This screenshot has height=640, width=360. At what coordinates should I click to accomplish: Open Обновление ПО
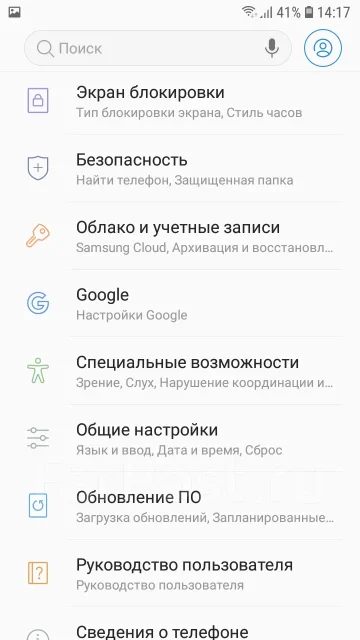[180, 506]
